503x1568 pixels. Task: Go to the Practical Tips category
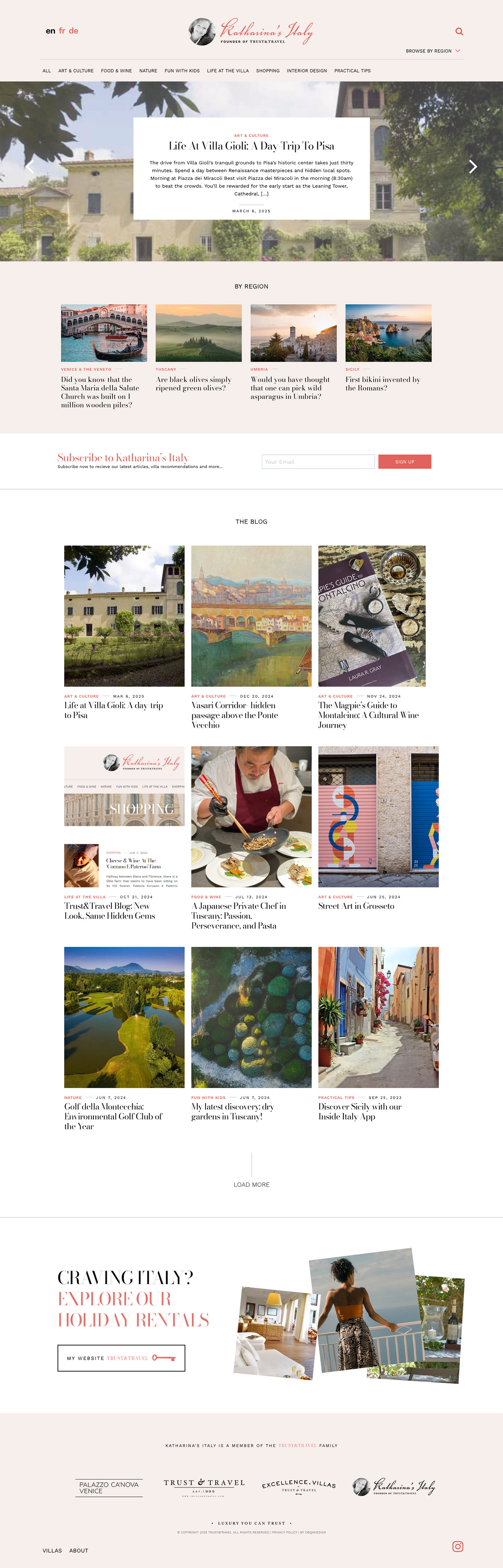(352, 71)
